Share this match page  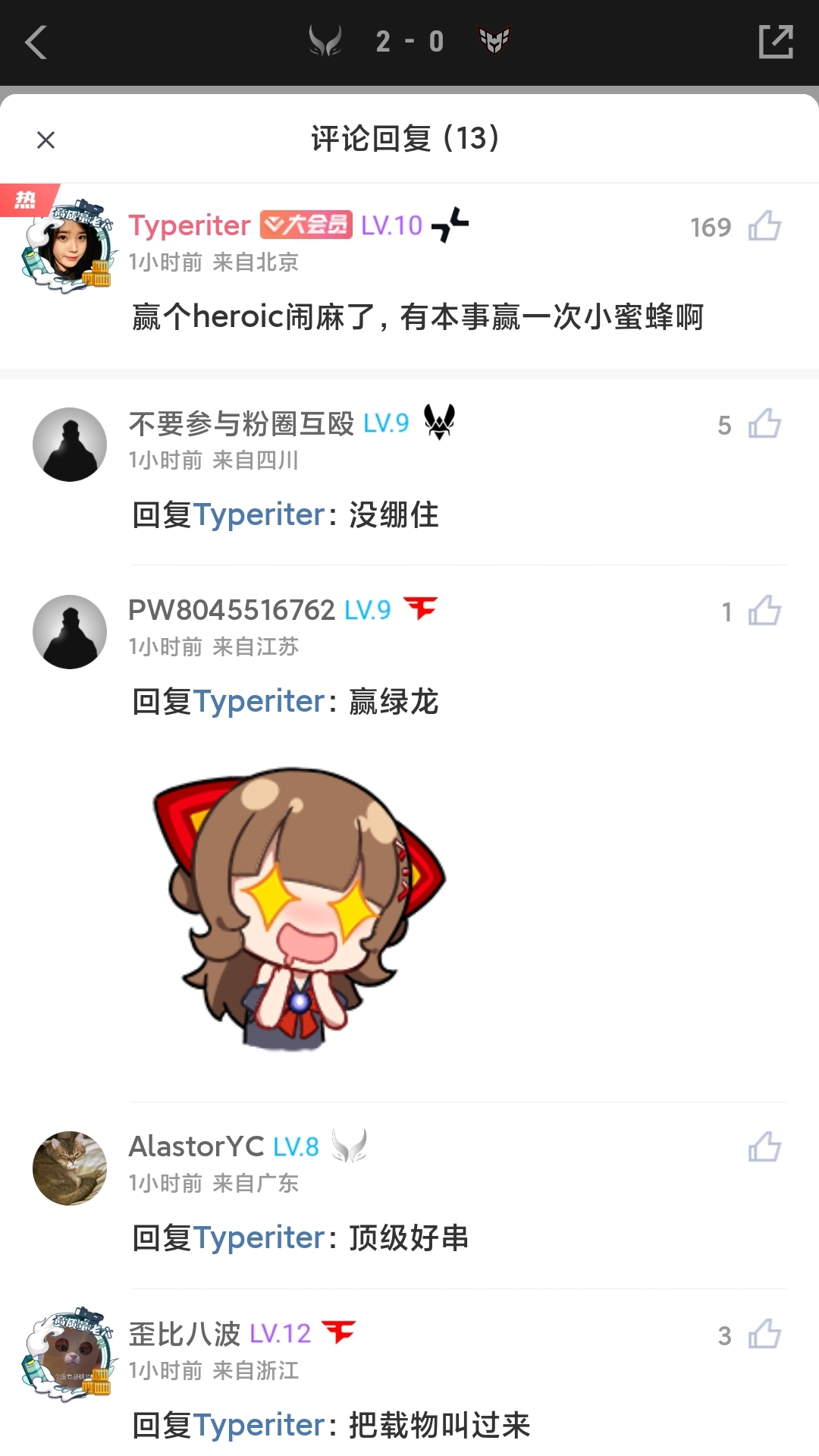point(775,42)
